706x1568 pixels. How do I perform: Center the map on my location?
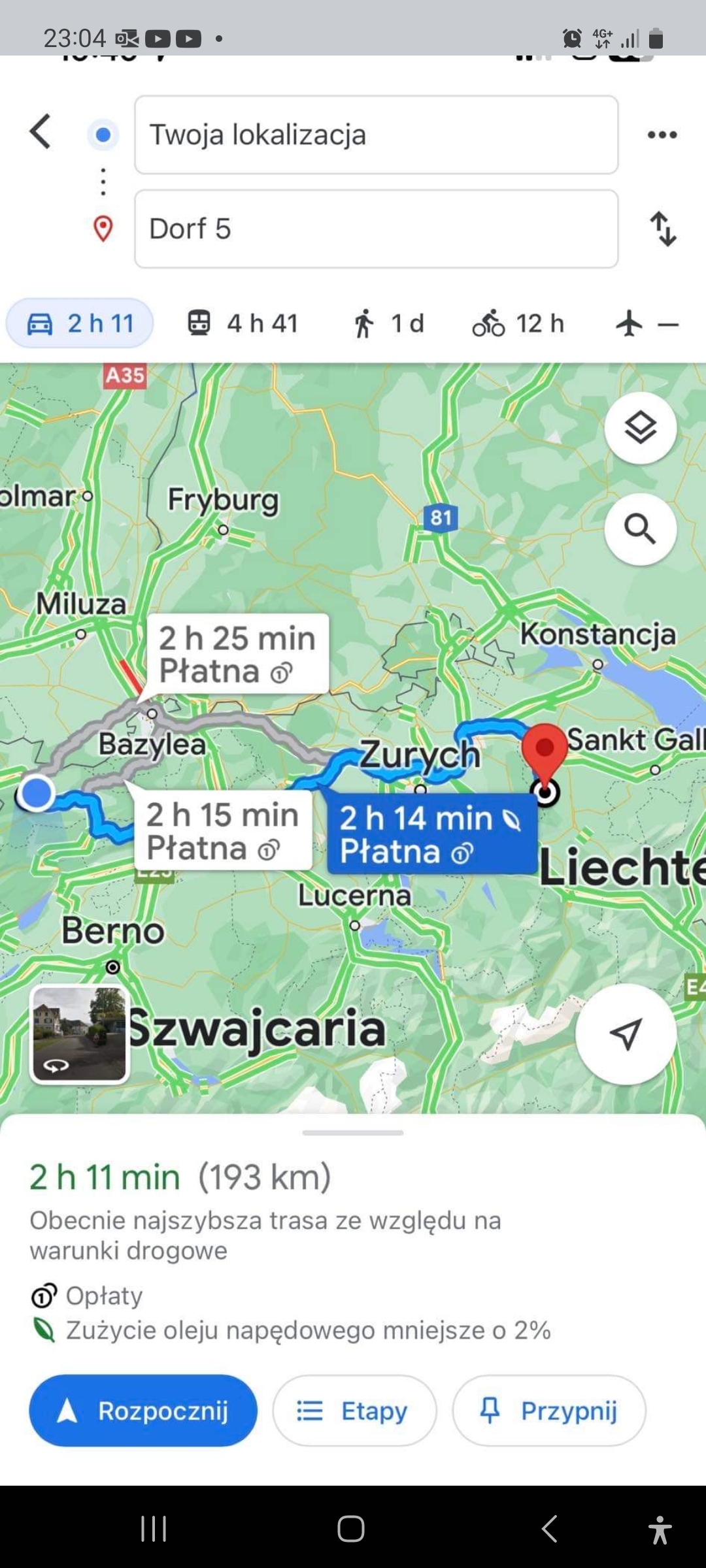coord(626,1034)
